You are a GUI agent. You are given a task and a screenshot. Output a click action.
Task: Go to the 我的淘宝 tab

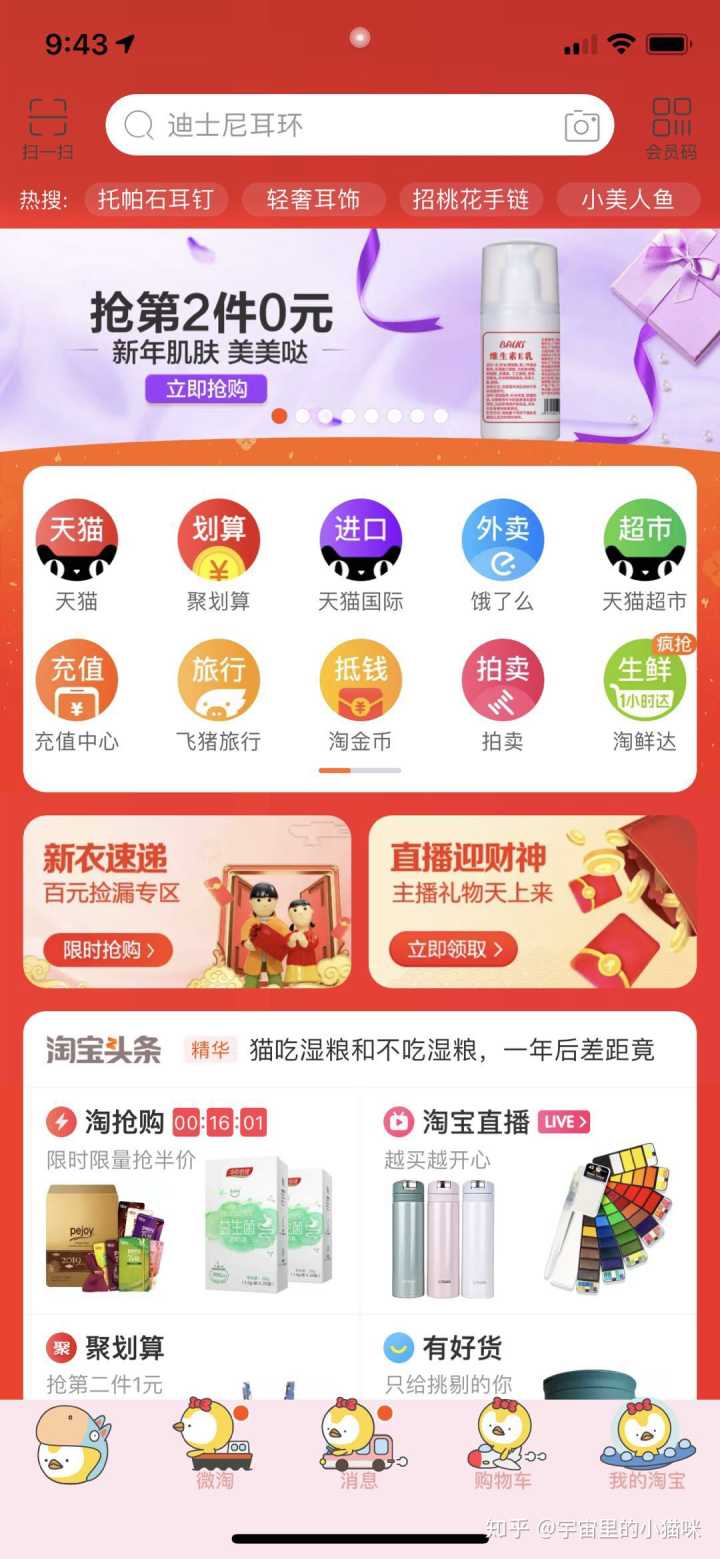click(x=647, y=1448)
